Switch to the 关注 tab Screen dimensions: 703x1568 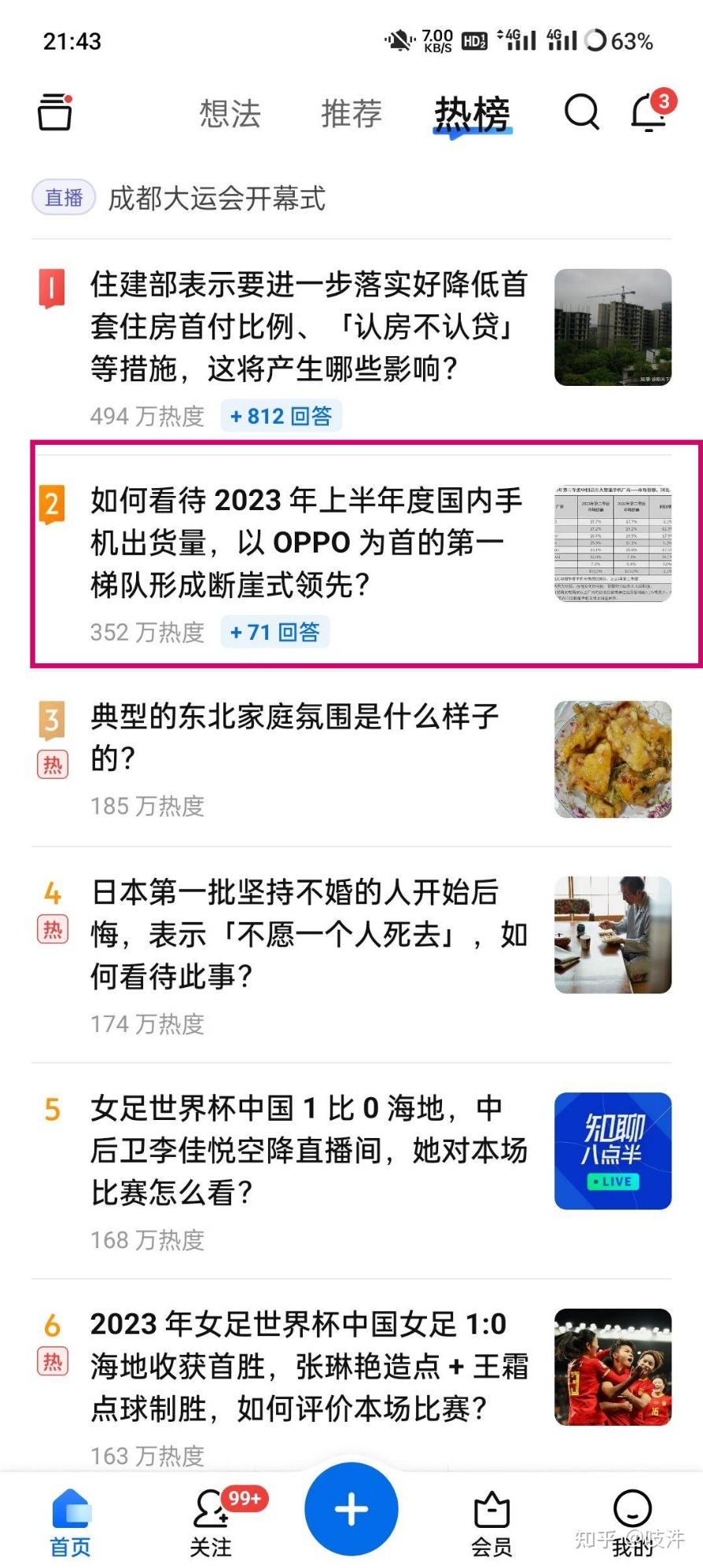click(x=211, y=1523)
